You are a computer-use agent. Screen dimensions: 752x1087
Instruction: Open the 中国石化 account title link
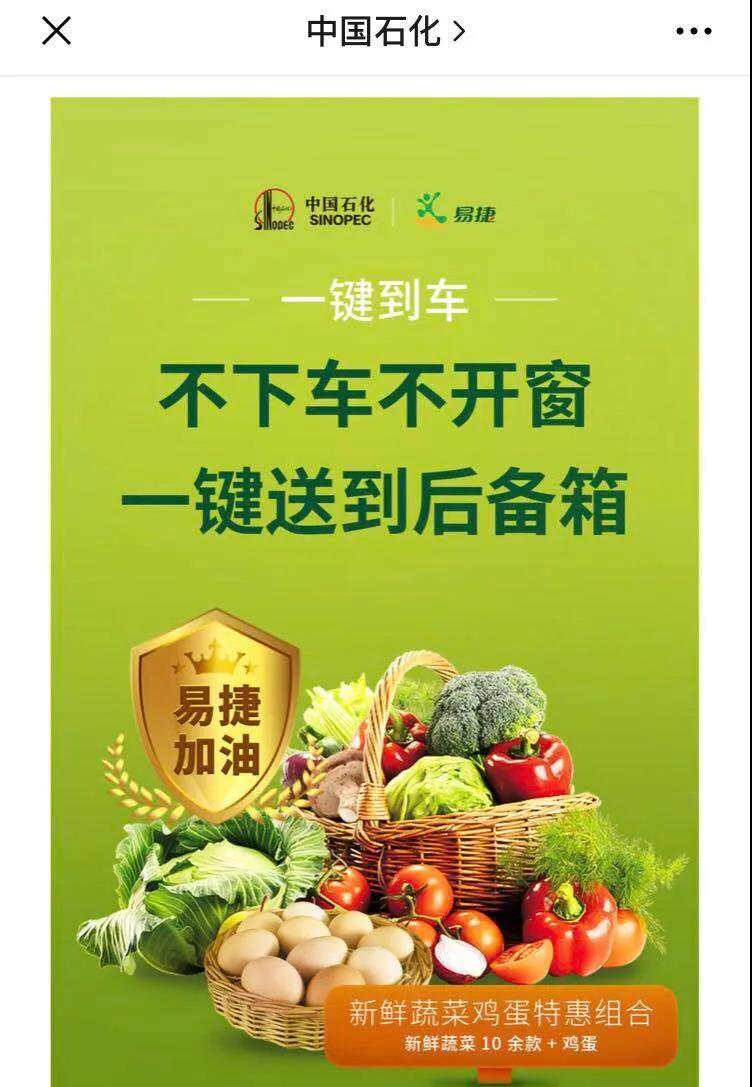tap(385, 32)
